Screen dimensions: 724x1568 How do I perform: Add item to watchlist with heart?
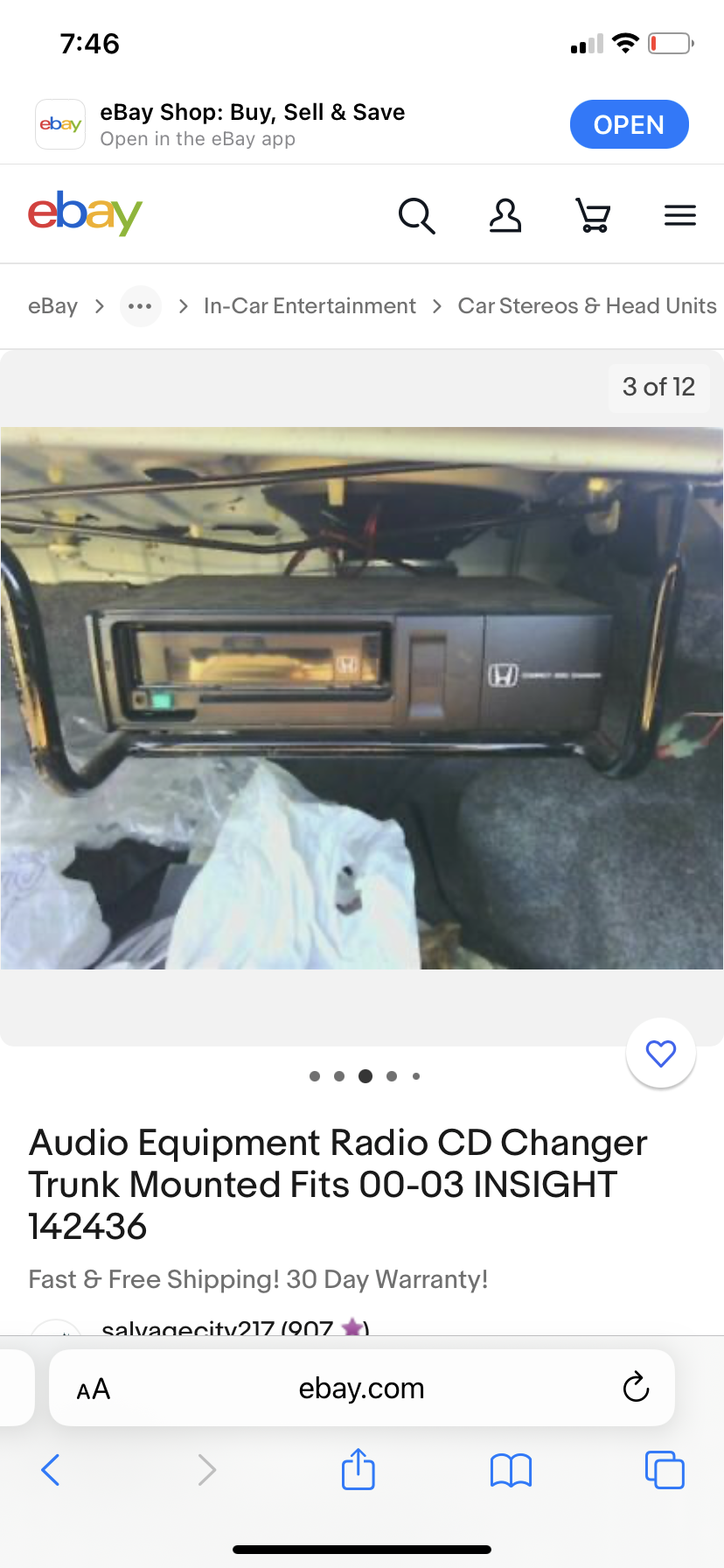coord(661,1053)
